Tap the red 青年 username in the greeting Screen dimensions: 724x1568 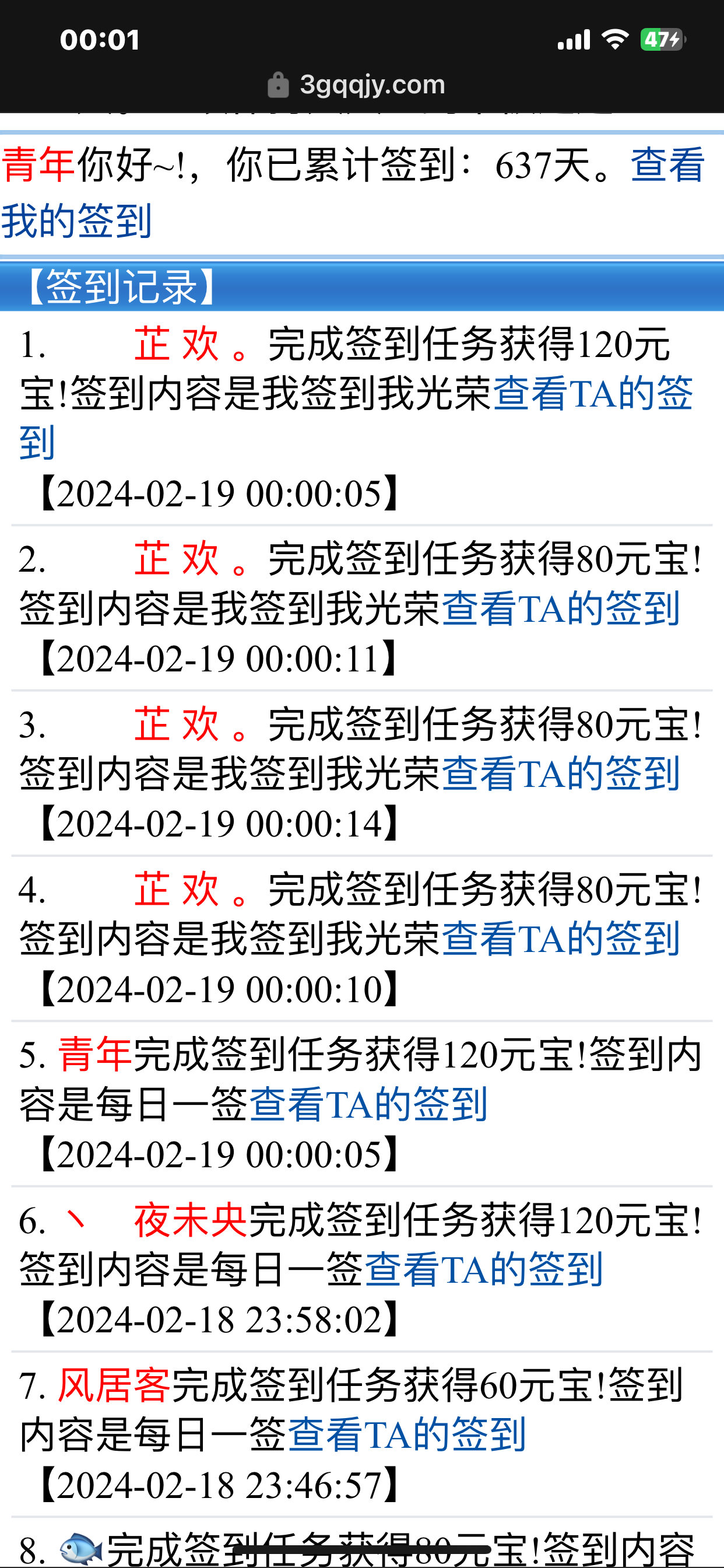(x=38, y=166)
